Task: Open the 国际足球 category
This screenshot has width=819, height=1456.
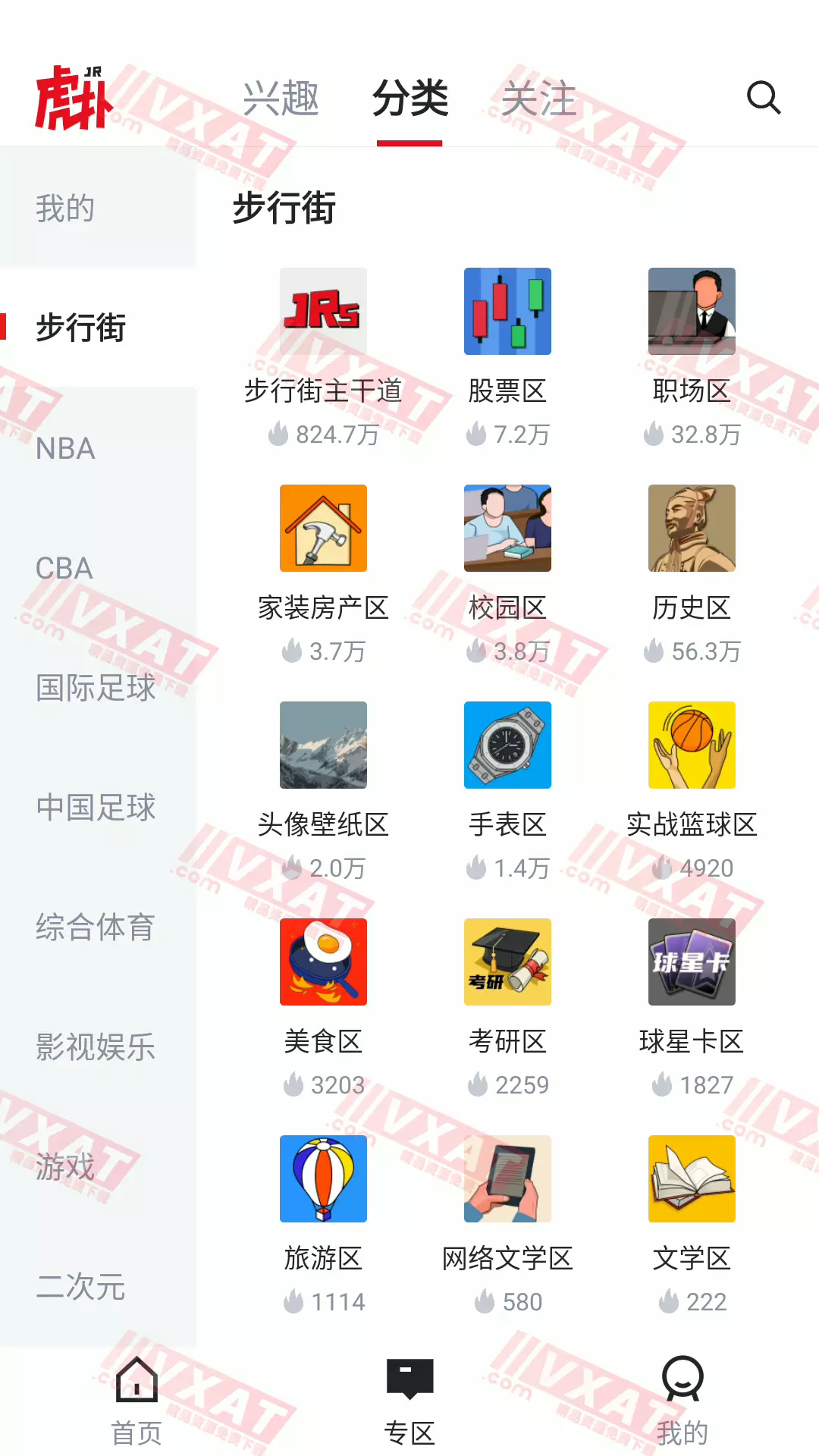Action: coord(96,689)
